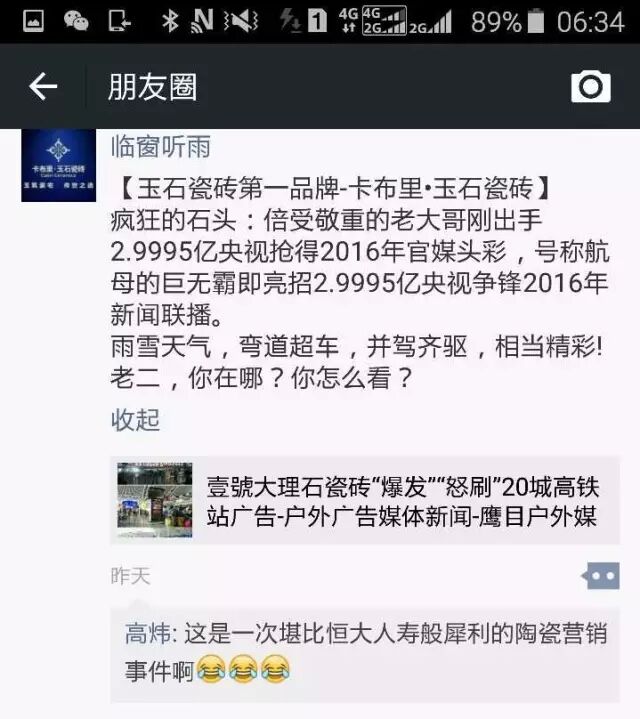Tap the username 临窗听雨
The image size is (640, 719).
[160, 147]
